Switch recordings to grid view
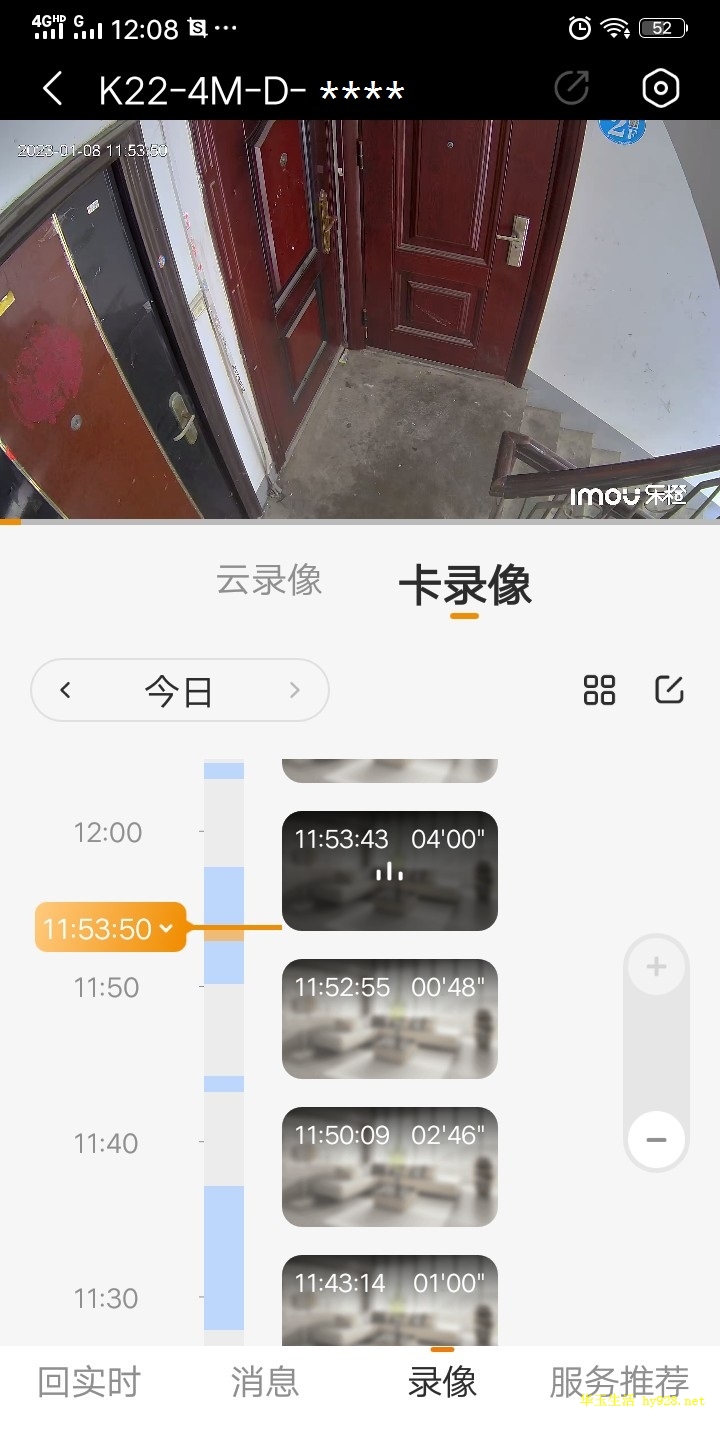Viewport: 720px width, 1436px height. [599, 690]
